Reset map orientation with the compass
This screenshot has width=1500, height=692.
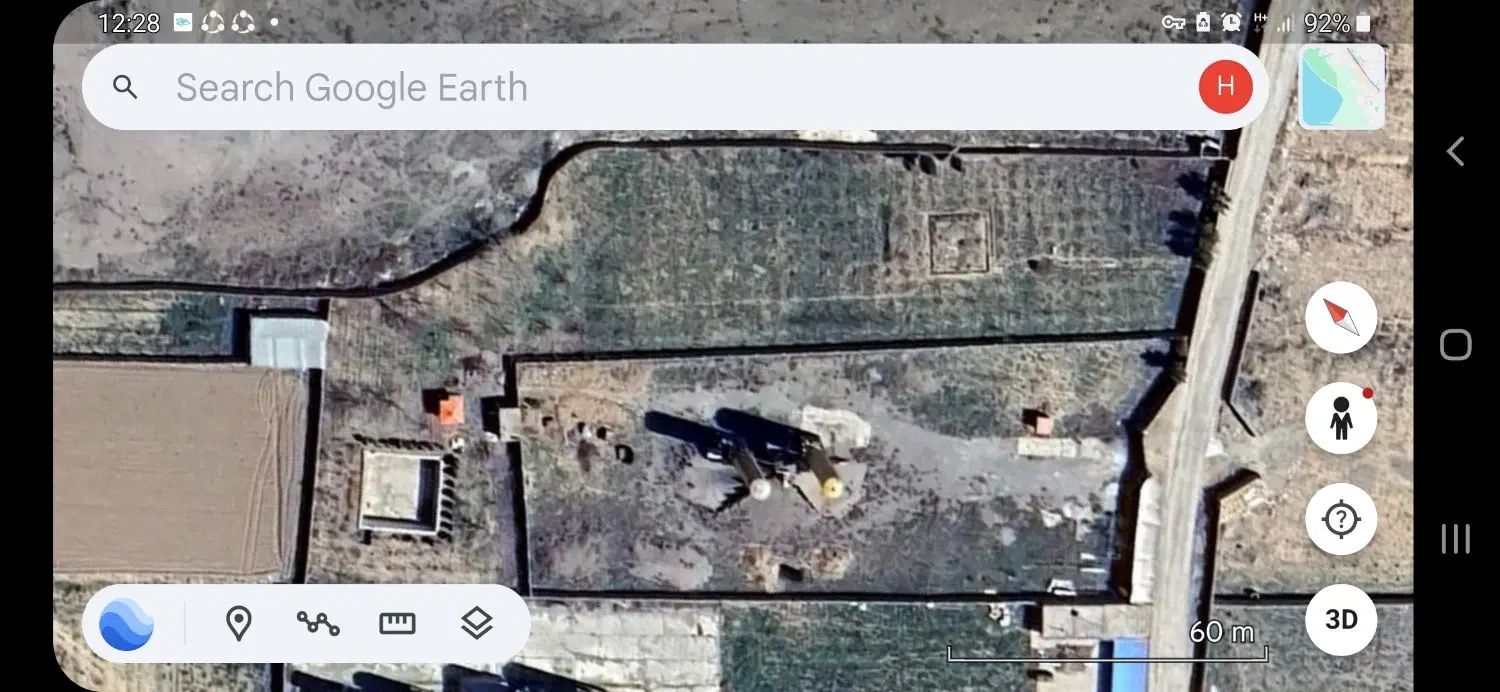coord(1341,317)
